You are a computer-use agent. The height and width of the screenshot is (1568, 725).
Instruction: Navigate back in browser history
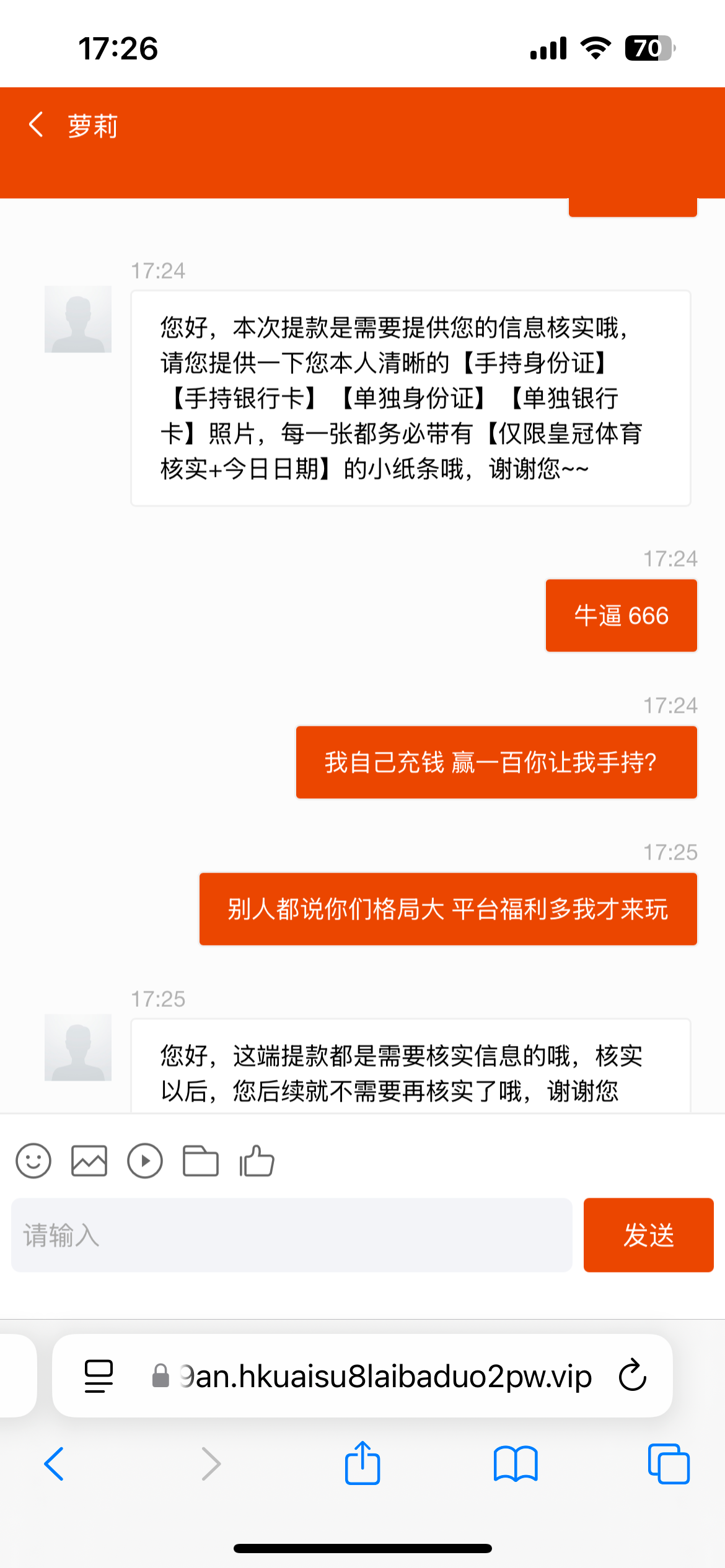55,1464
